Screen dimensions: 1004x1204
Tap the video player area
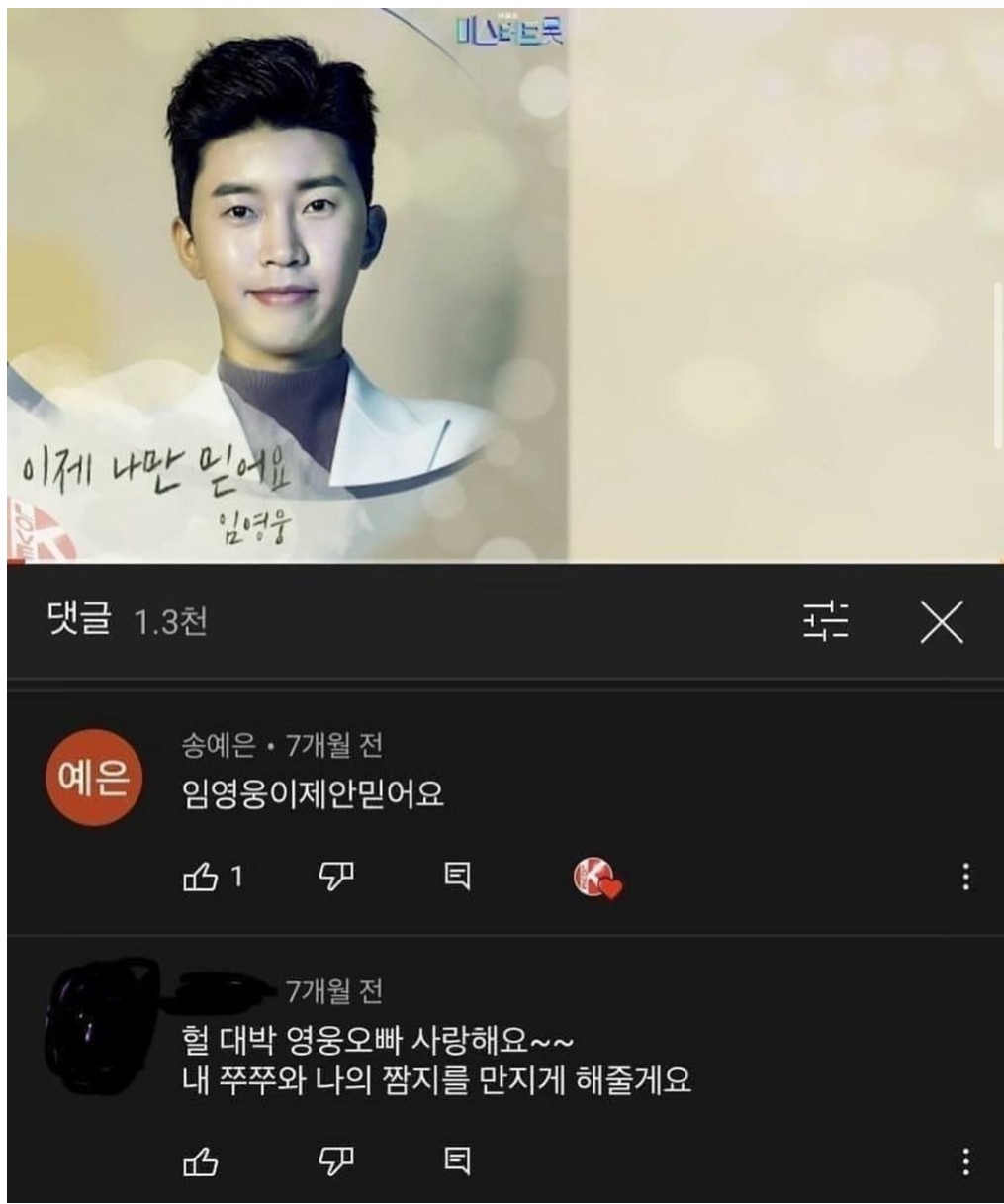[504, 287]
